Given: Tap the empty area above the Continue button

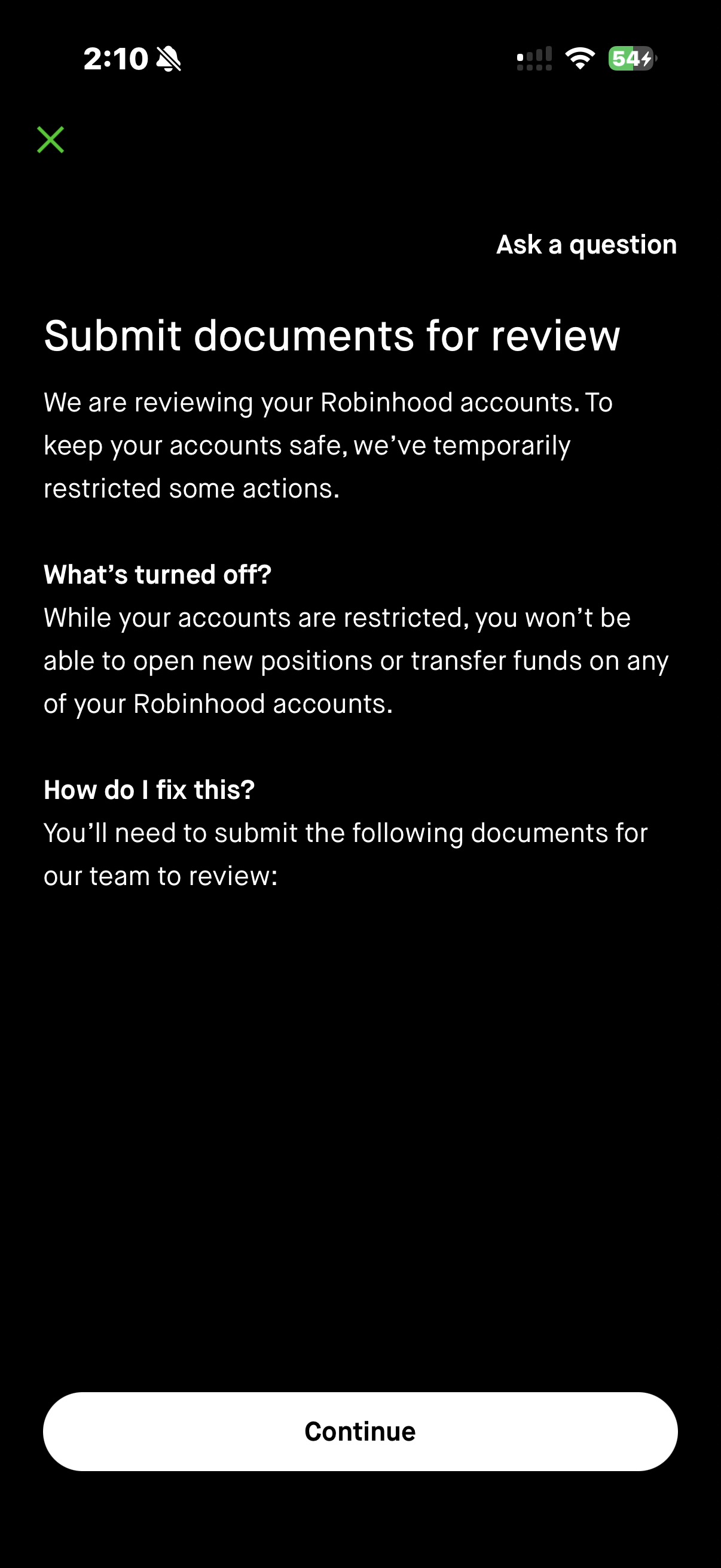Looking at the screenshot, I should point(360,1157).
